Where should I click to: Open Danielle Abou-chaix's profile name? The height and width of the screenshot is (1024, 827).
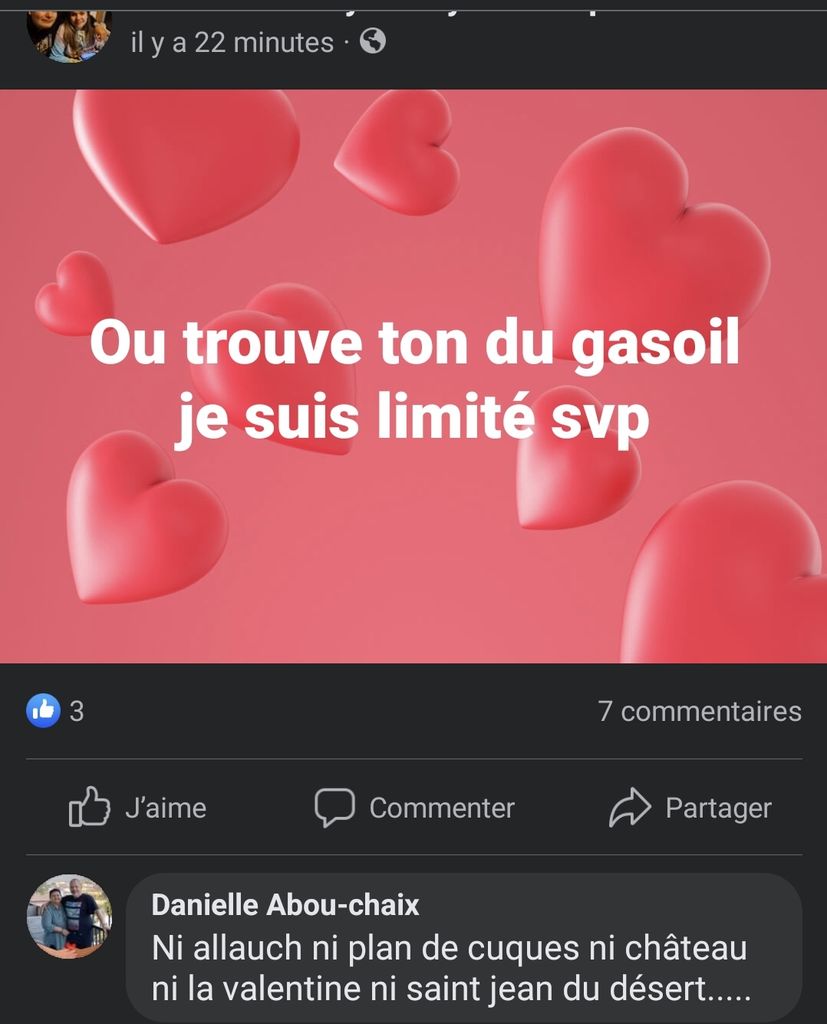coord(285,905)
